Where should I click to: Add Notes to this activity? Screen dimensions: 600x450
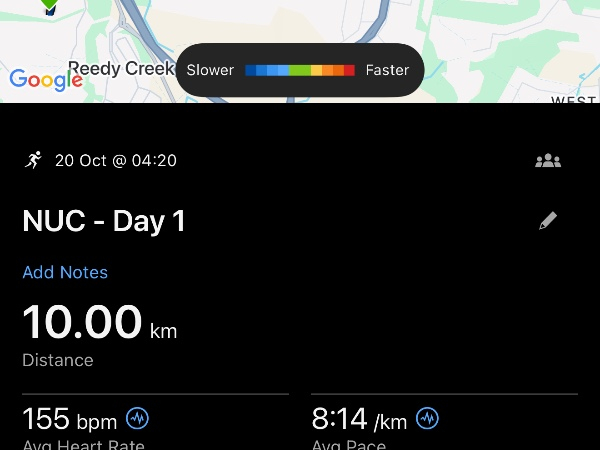(x=65, y=272)
